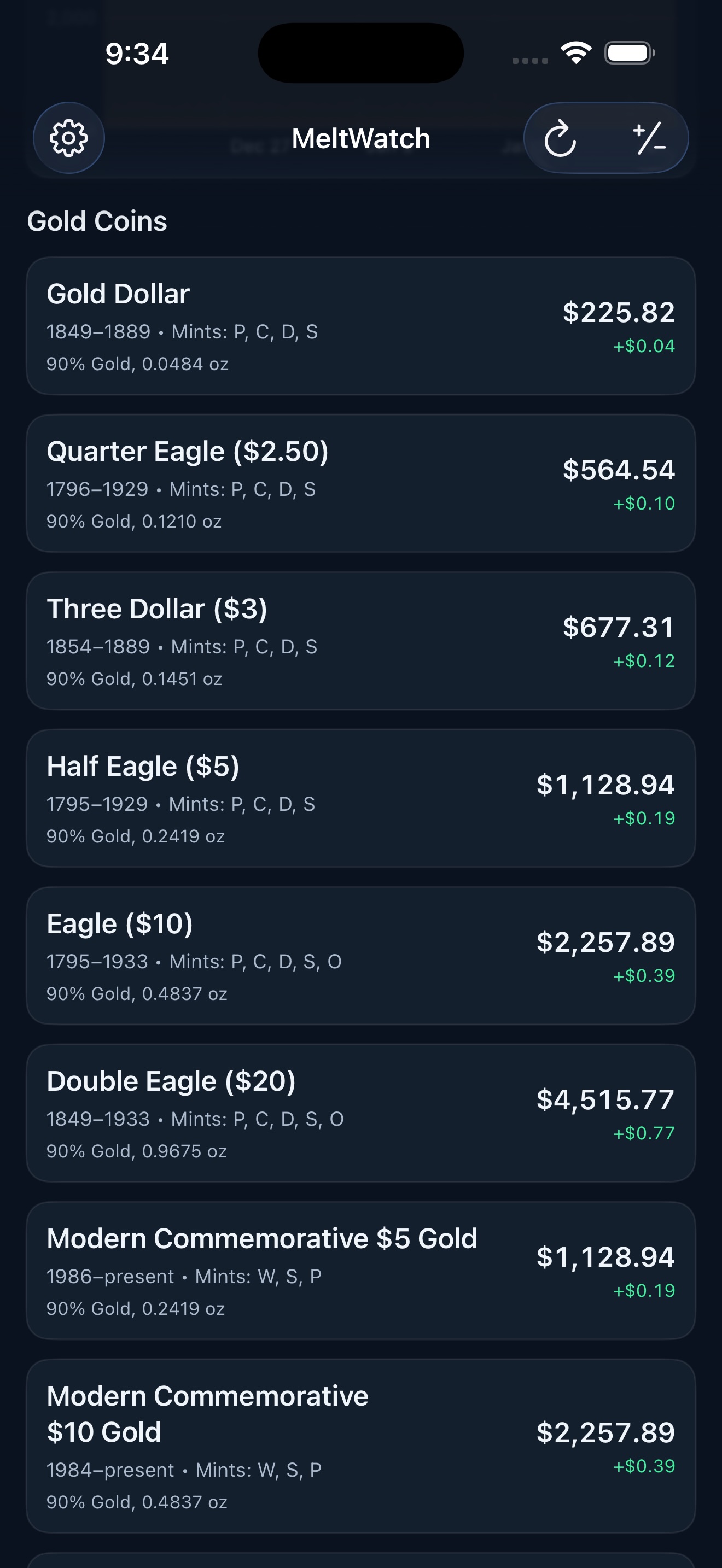Image resolution: width=722 pixels, height=1568 pixels.
Task: Tap the refresh prices icon
Action: pyautogui.click(x=560, y=138)
